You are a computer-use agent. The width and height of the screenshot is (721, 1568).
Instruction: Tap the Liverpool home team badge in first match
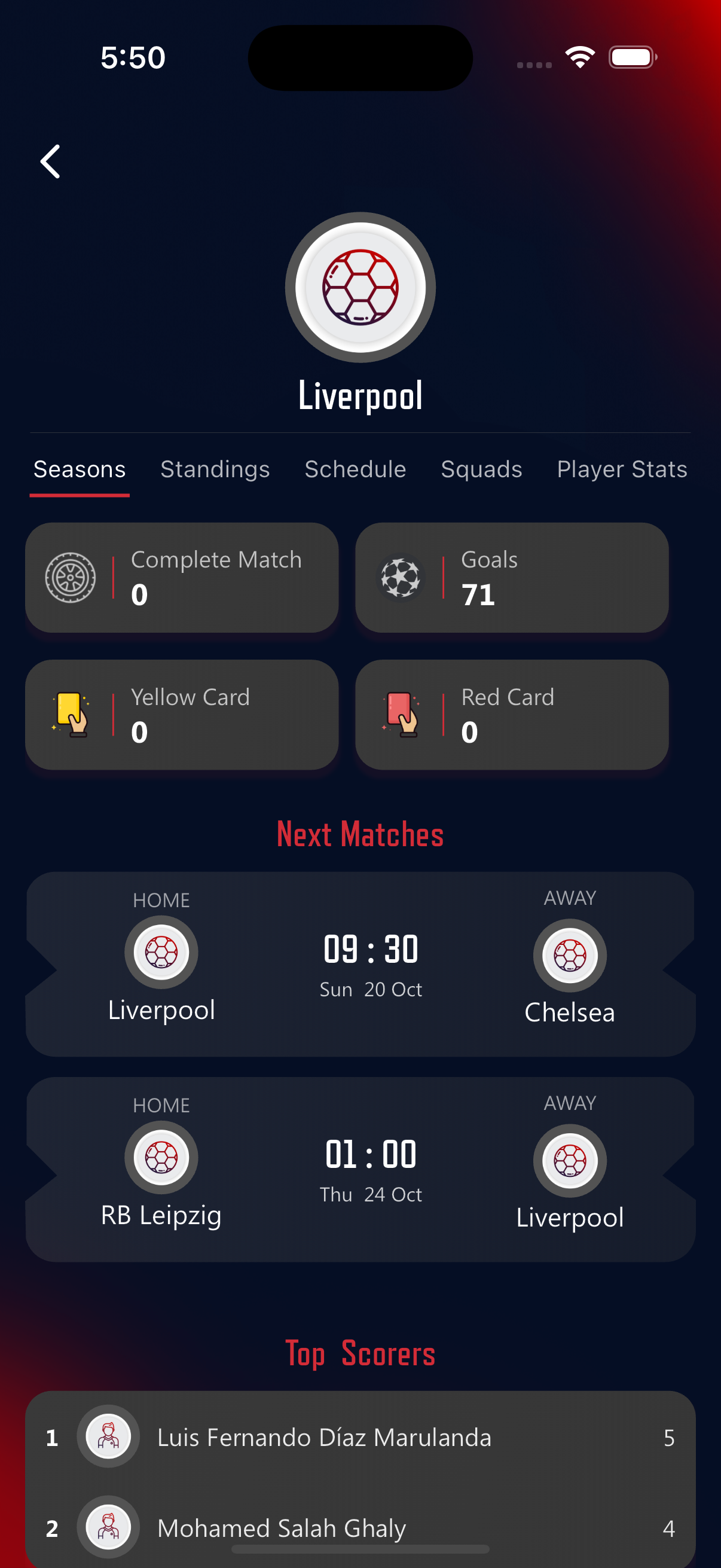(x=161, y=952)
